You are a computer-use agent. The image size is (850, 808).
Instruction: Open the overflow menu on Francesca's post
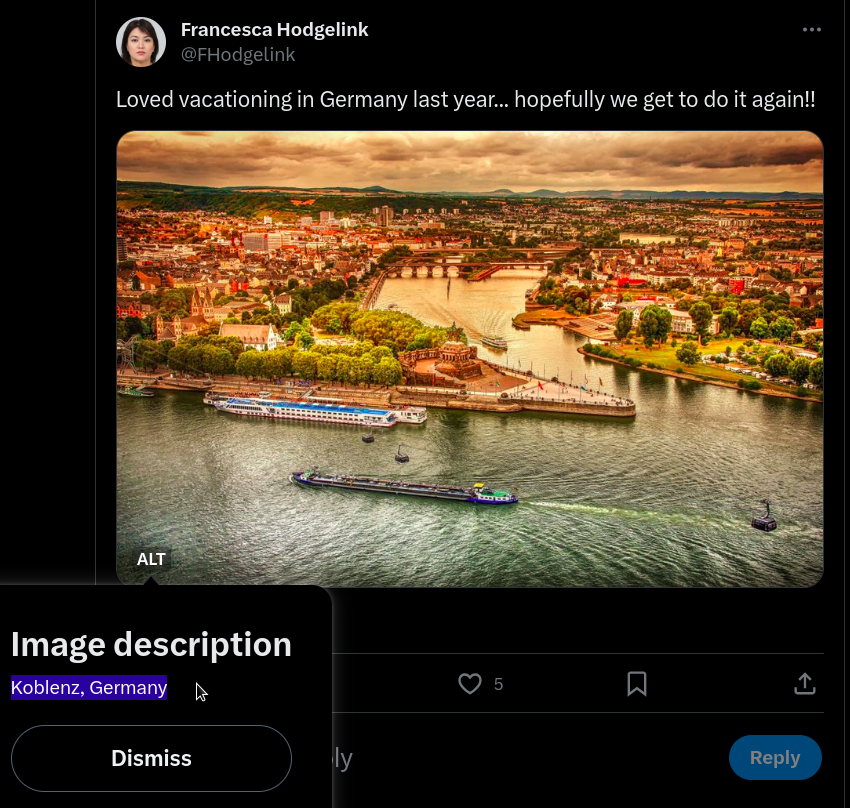[811, 30]
